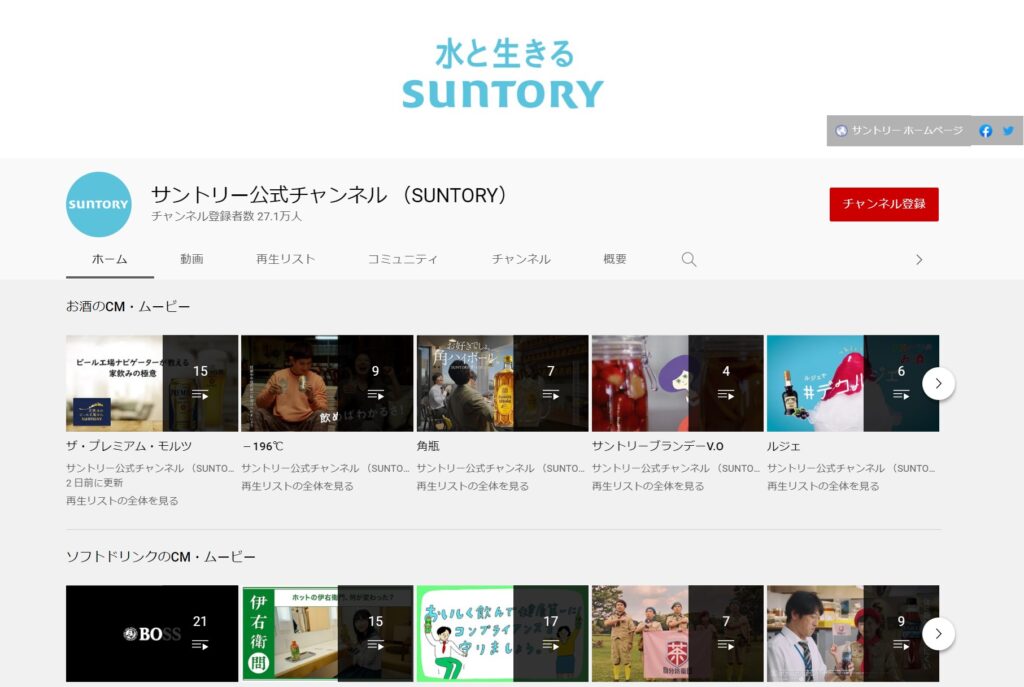This screenshot has width=1024, height=687.
Task: Open the ルジェ playlist
Action: click(852, 383)
